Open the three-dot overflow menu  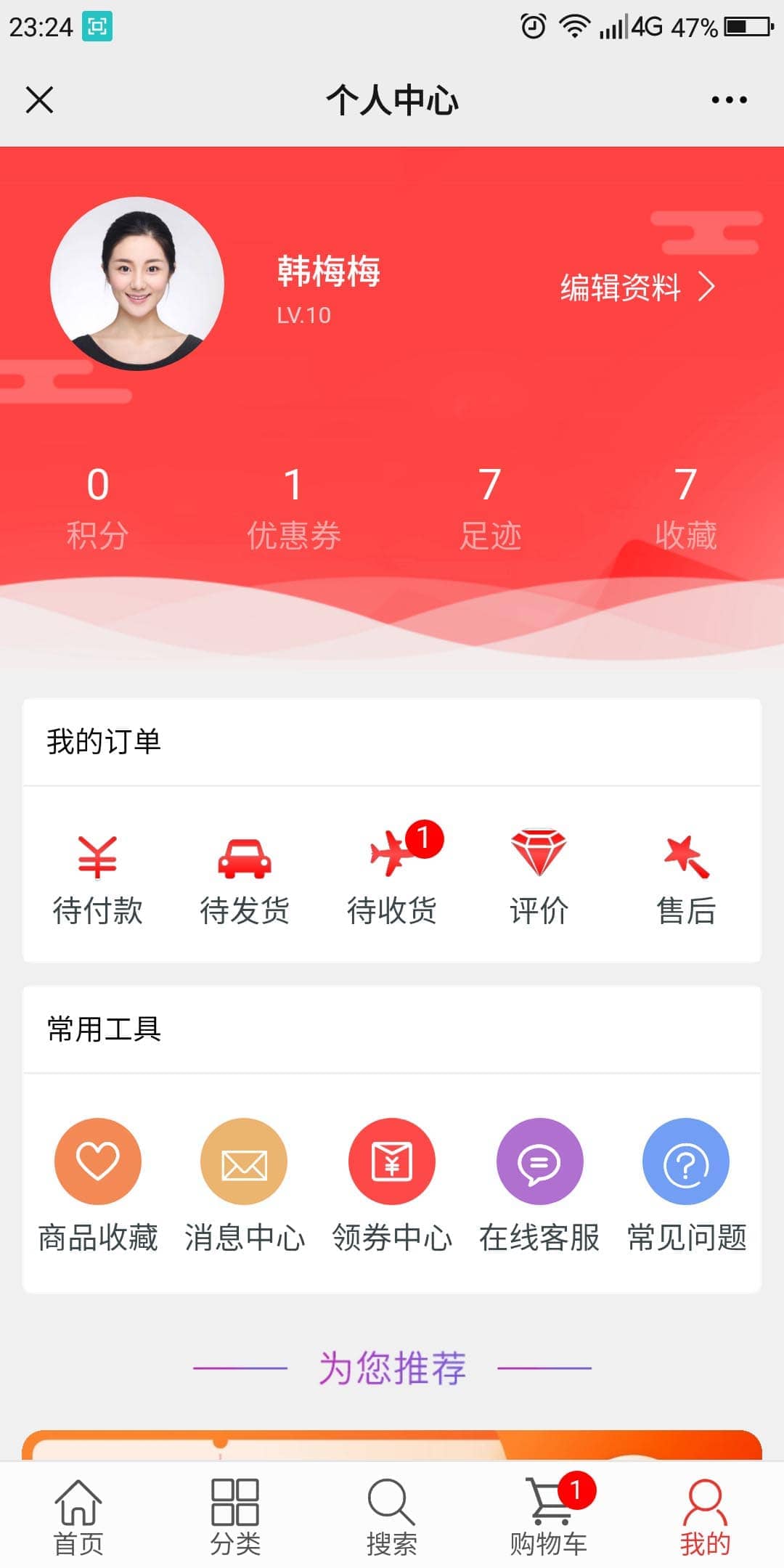click(729, 99)
